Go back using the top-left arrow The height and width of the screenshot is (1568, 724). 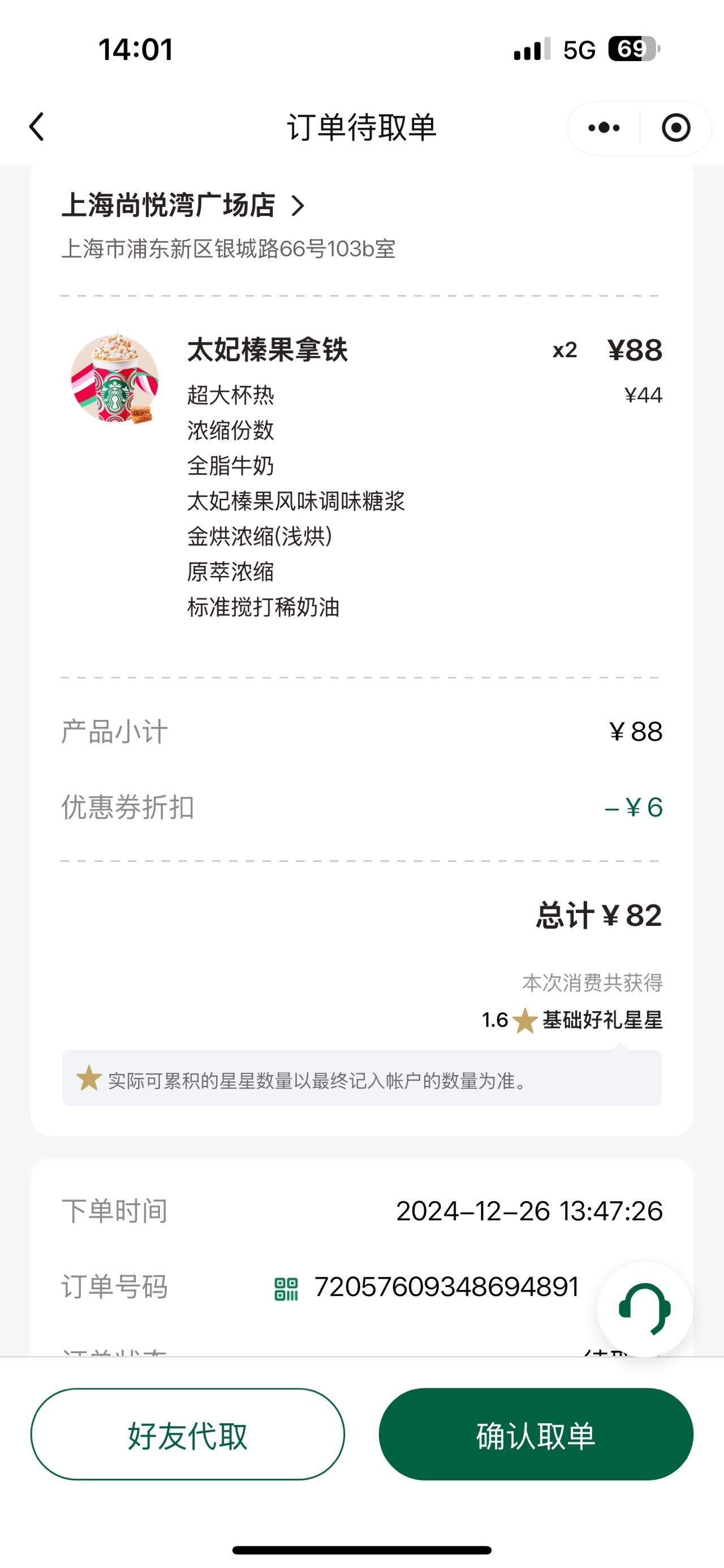[x=37, y=127]
